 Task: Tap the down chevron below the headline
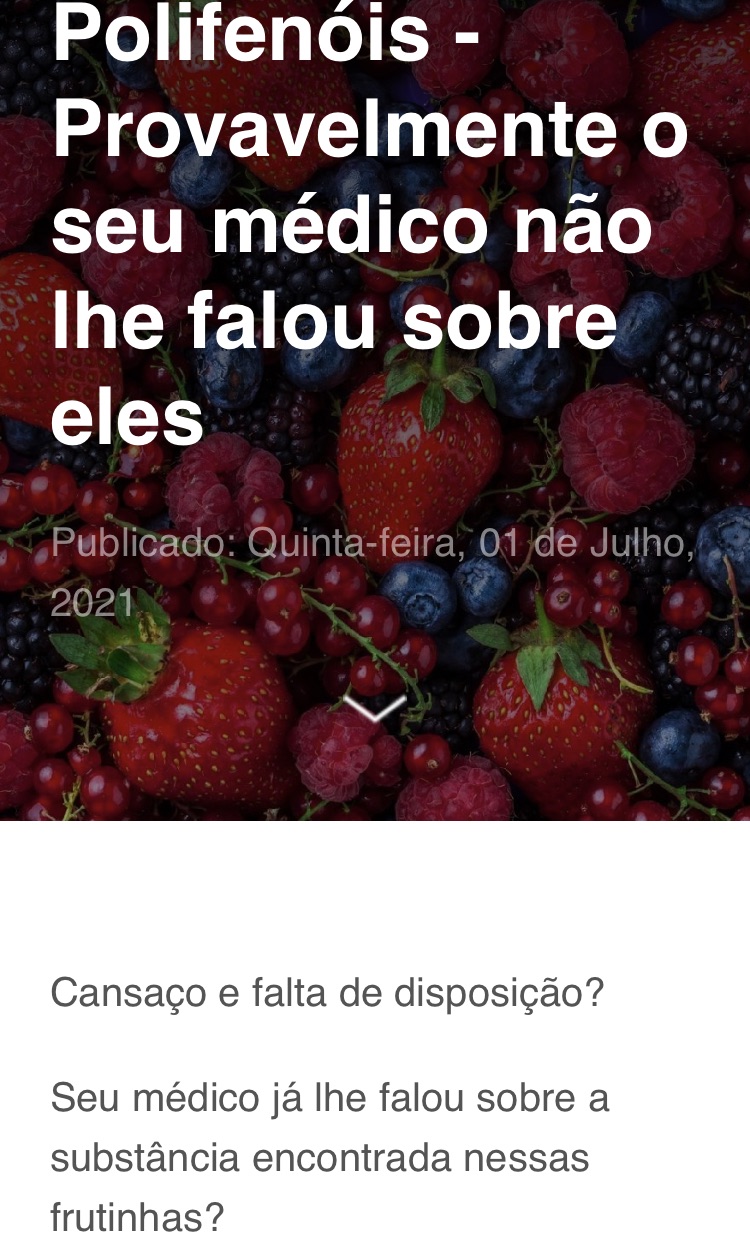pos(375,707)
